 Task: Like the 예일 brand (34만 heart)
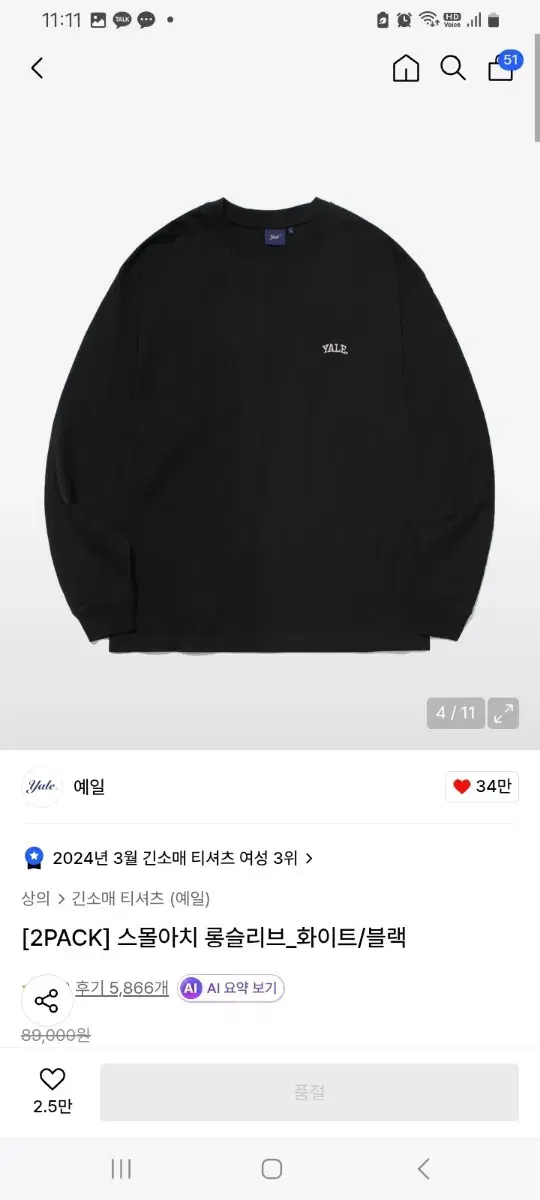coord(482,787)
